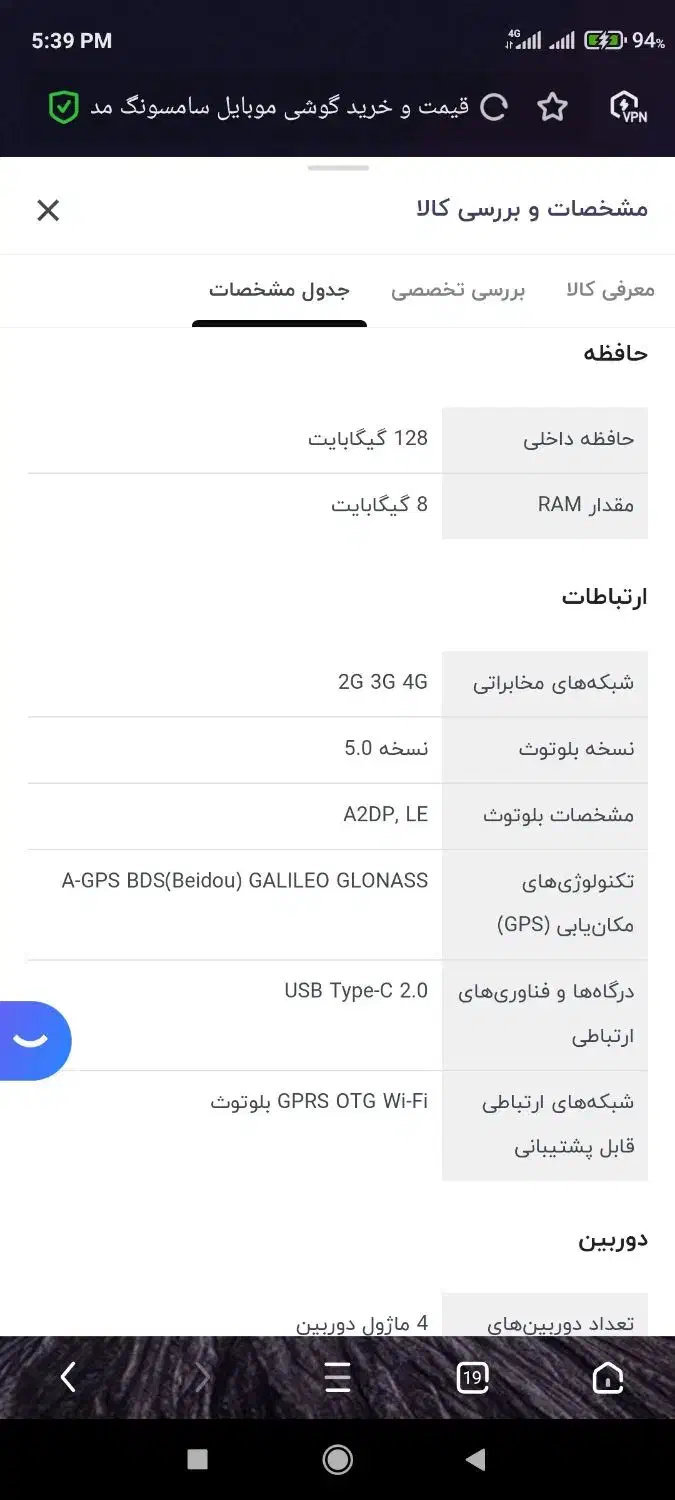Go back in the browser toolbar
This screenshot has width=675, height=1500.
[67, 1378]
